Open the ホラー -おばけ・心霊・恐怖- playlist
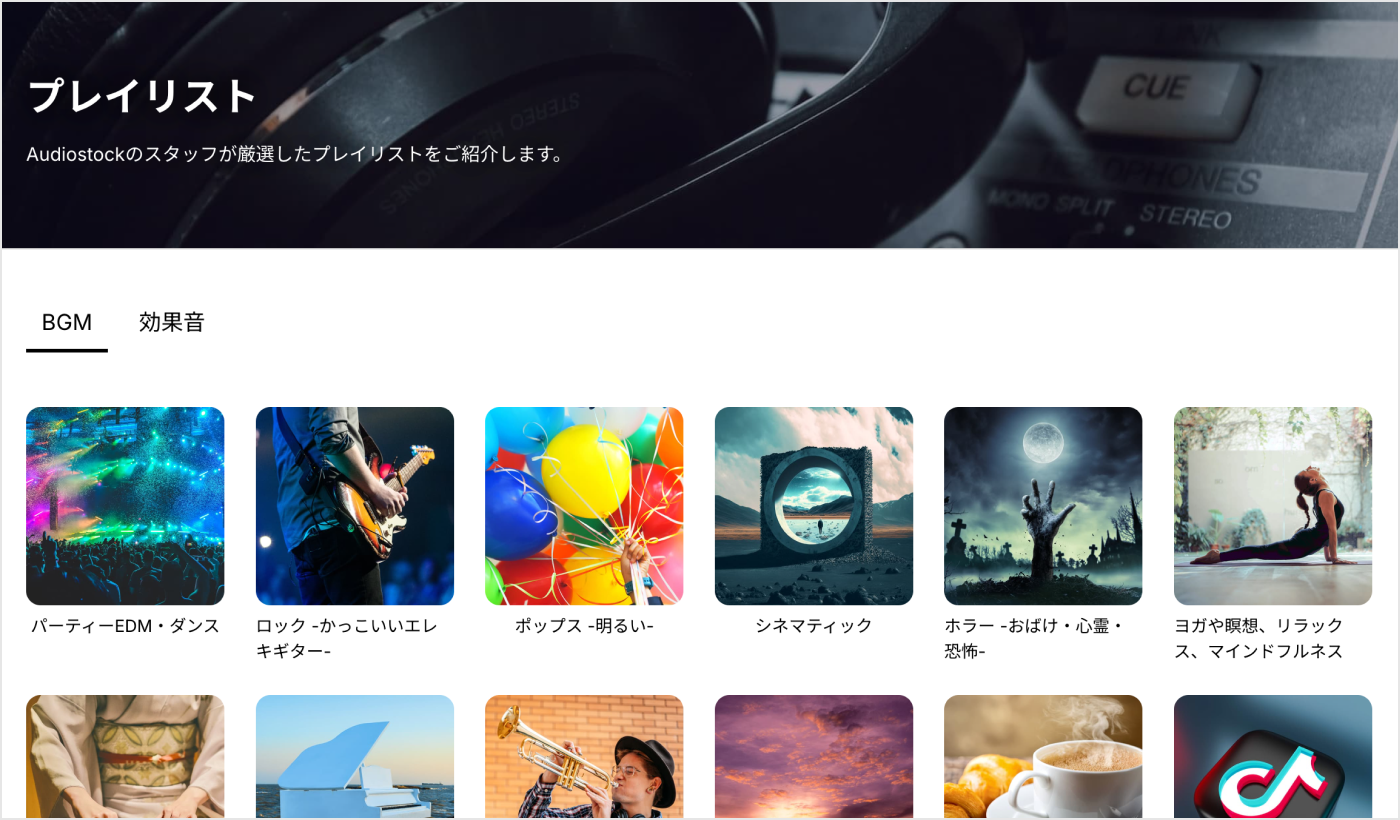Screen dimensions: 1400x820 click(x=1043, y=506)
